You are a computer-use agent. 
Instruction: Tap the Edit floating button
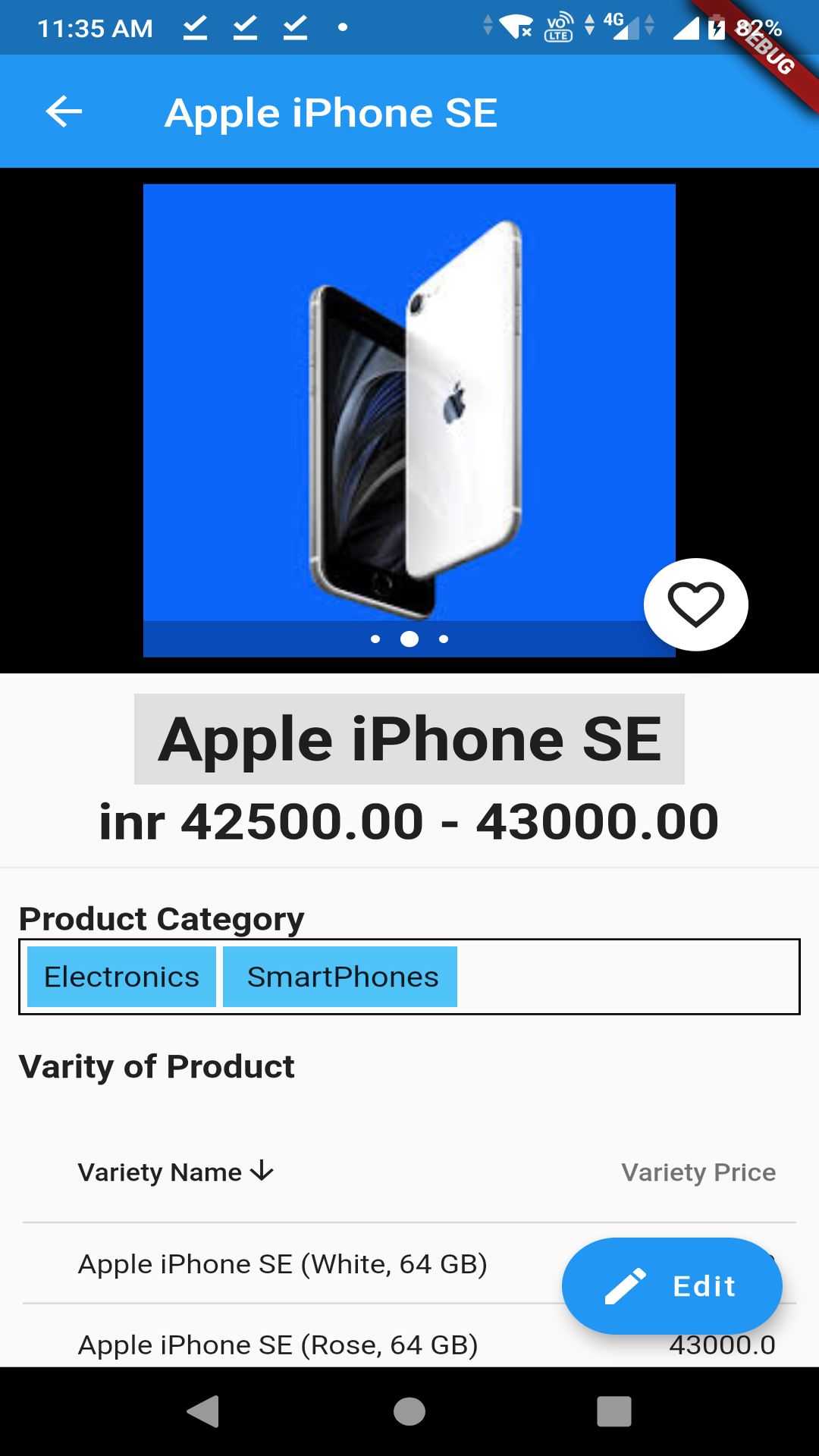click(671, 1286)
